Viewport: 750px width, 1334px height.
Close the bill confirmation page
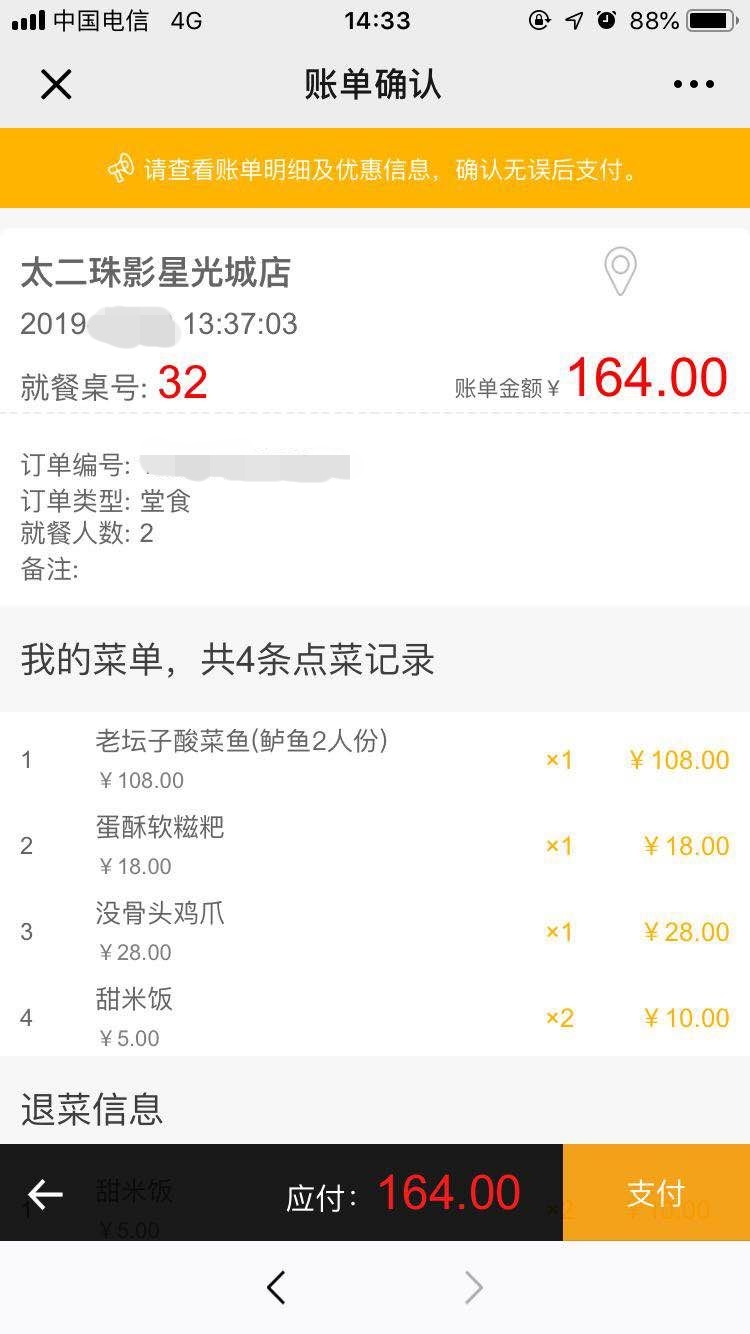pyautogui.click(x=56, y=85)
